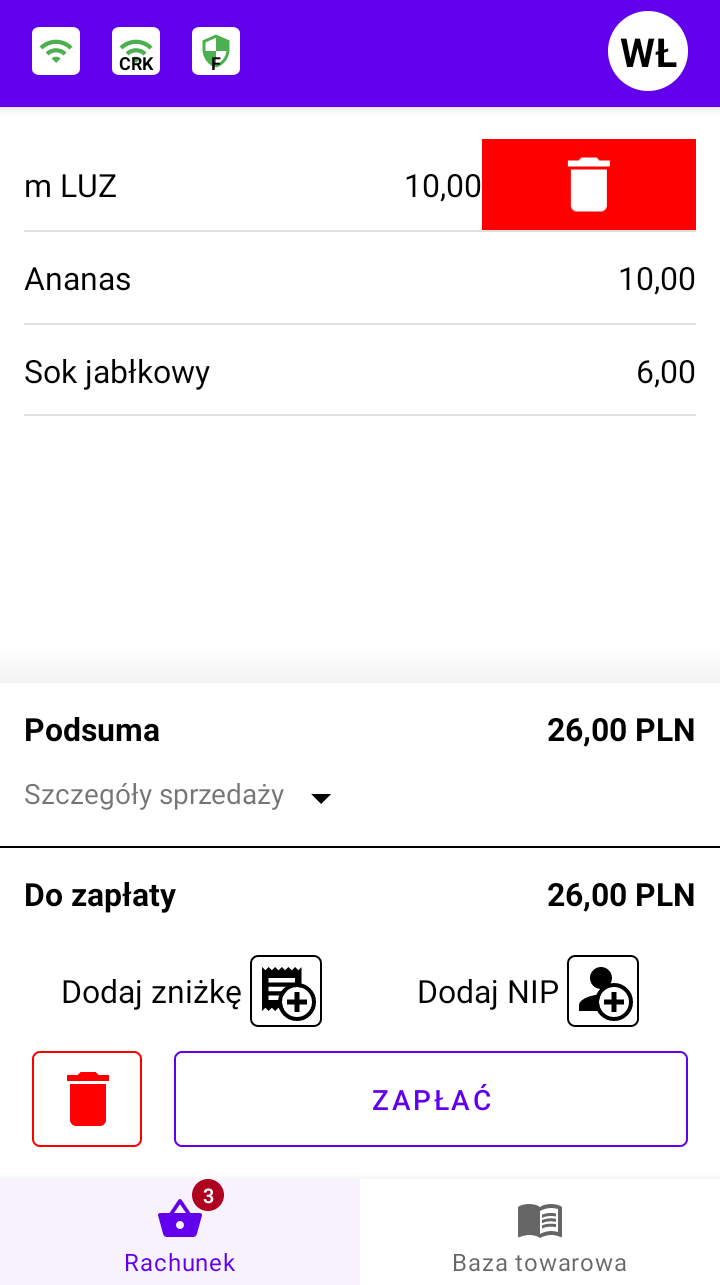Expand Szczegóły sprzedaży details

tap(178, 796)
